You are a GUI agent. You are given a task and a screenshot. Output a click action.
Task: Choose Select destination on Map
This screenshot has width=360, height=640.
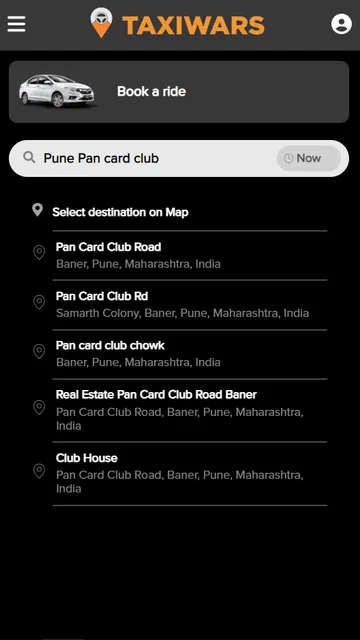[180, 212]
